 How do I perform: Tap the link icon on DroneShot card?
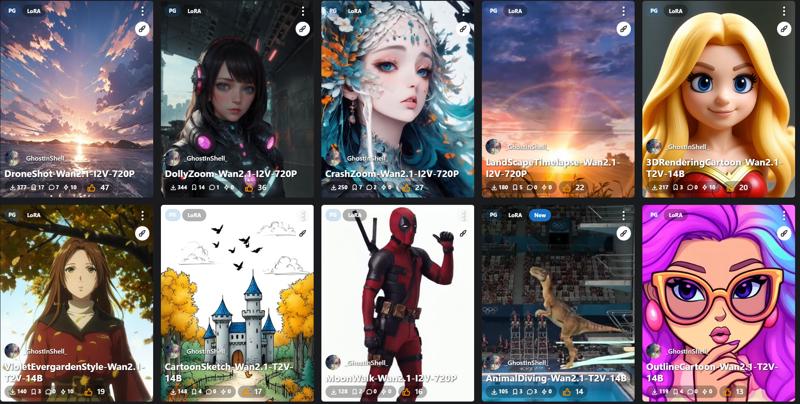point(143,29)
